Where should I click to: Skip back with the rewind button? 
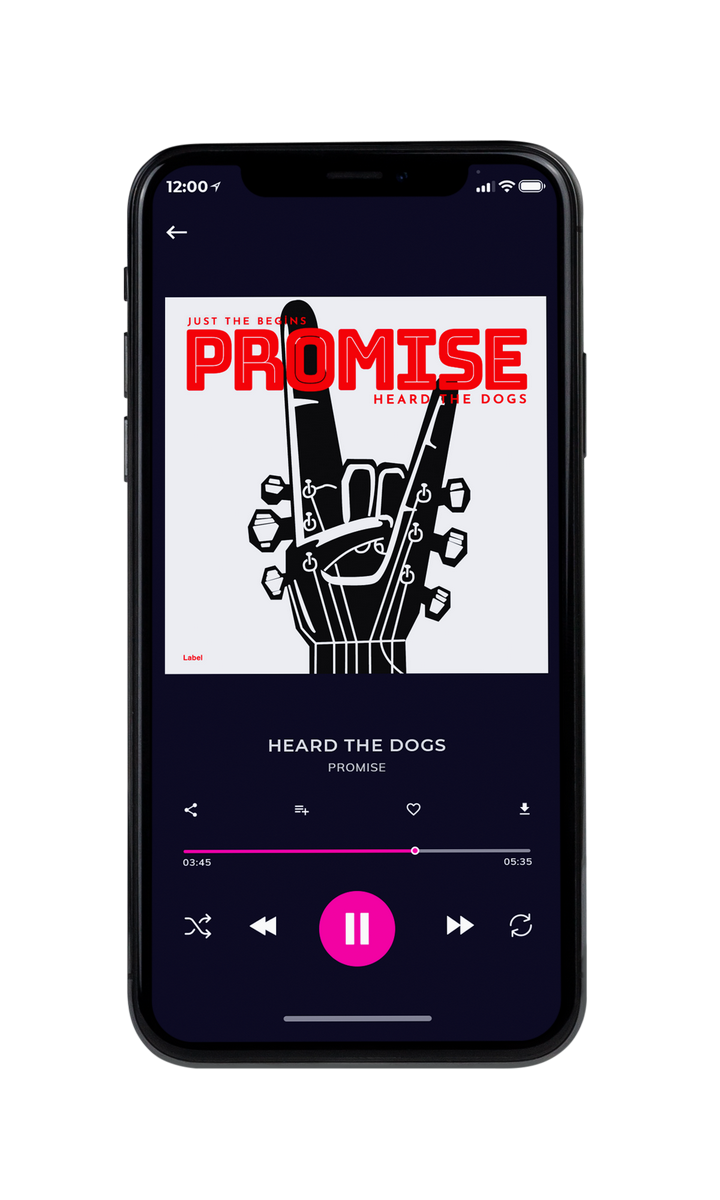pyautogui.click(x=263, y=927)
